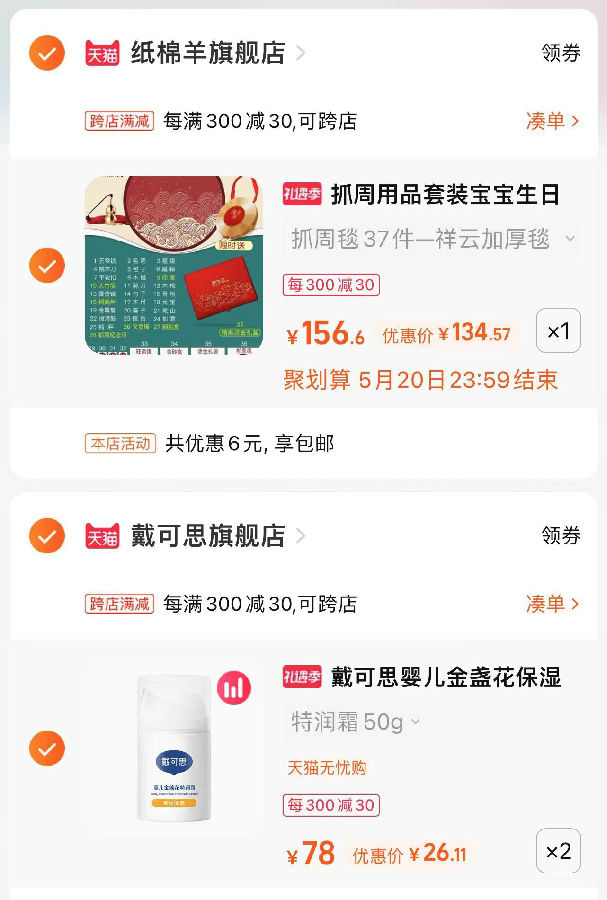Uncheck the 戴可思旗舰店 store checkbox
607x900 pixels.
tap(47, 536)
